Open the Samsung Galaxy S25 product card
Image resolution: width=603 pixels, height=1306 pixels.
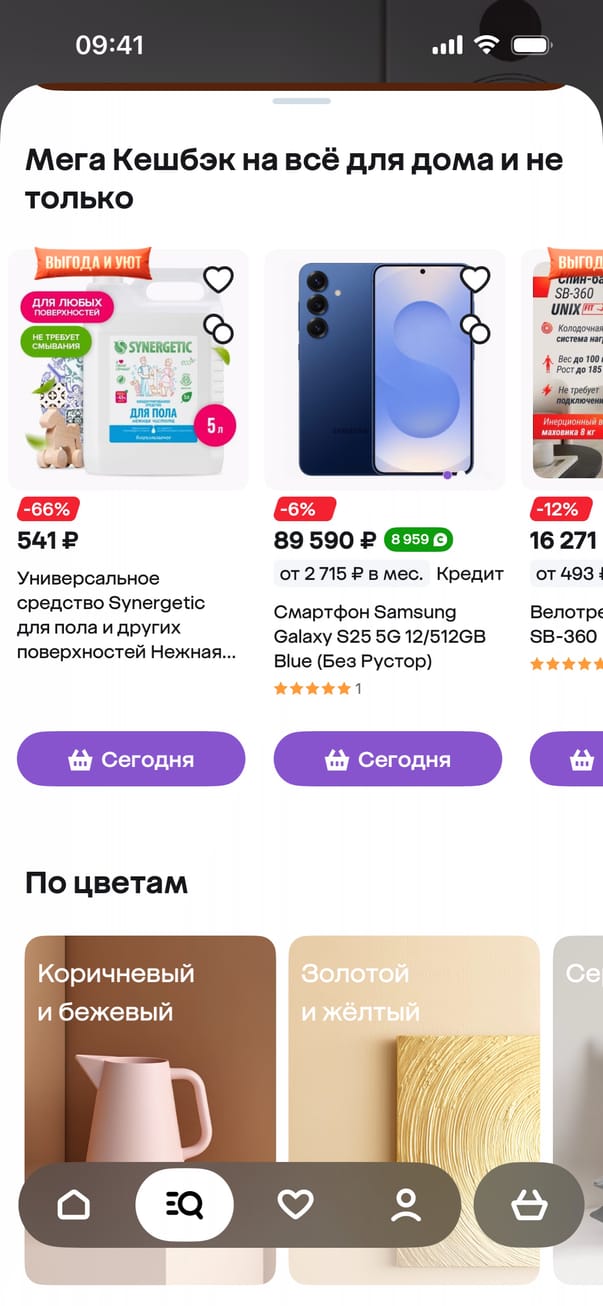385,370
